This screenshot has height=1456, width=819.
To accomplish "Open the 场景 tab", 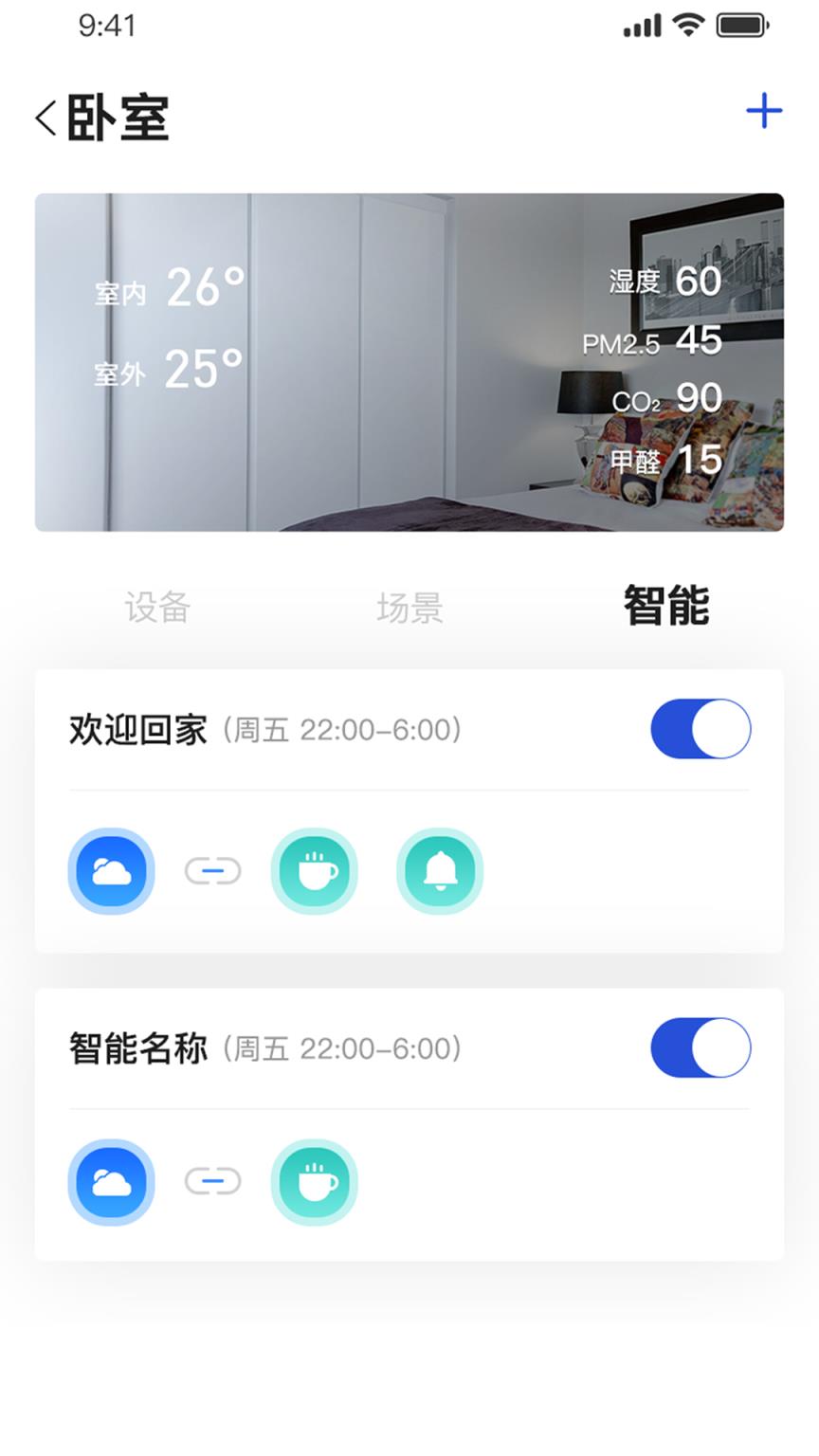I will (411, 610).
